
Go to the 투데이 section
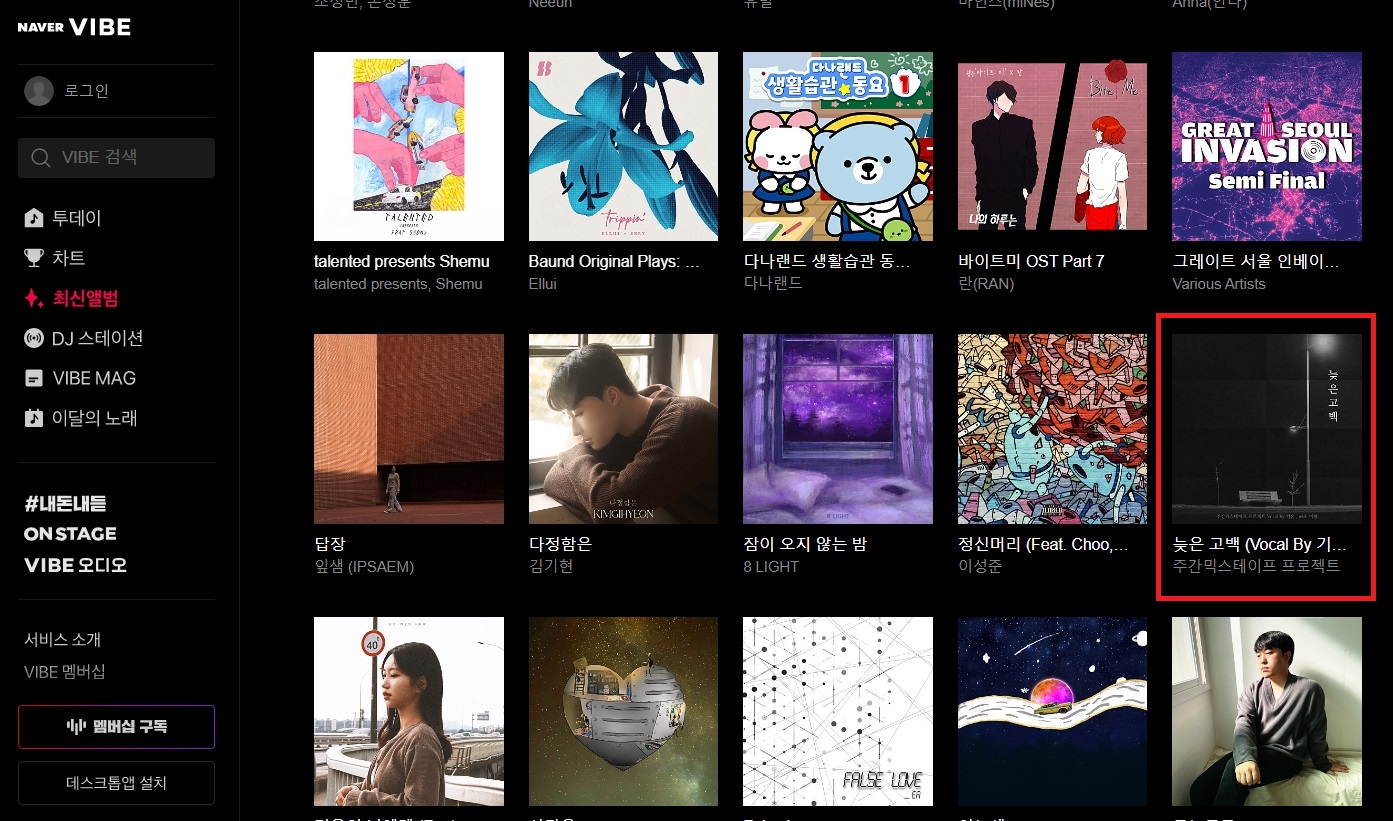[76, 218]
